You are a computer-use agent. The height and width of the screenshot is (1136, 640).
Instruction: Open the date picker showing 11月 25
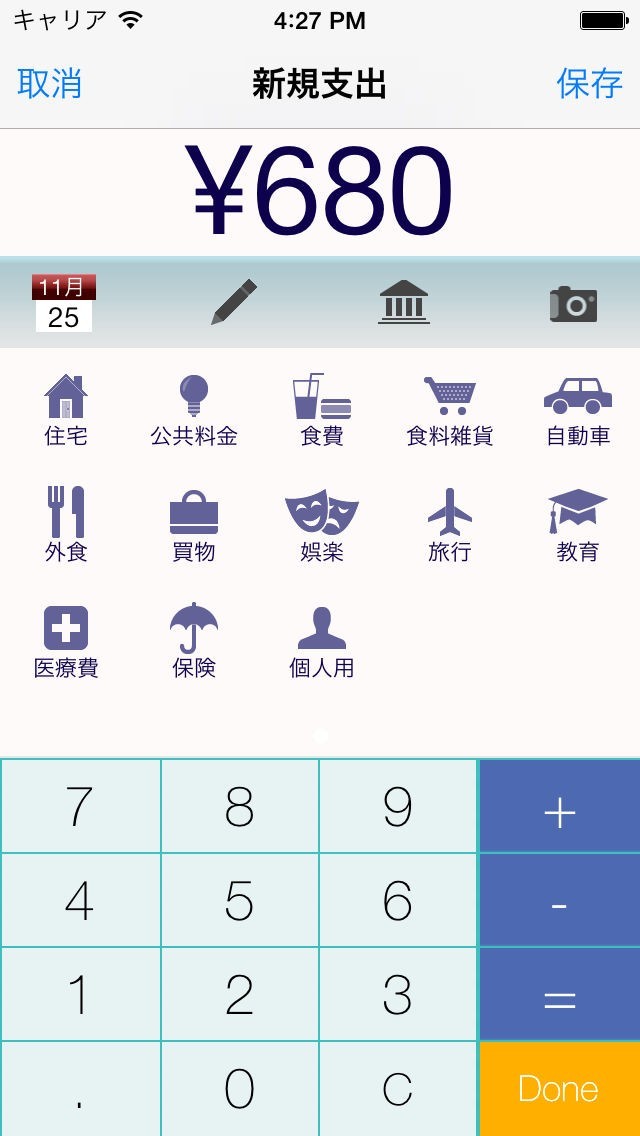[64, 303]
